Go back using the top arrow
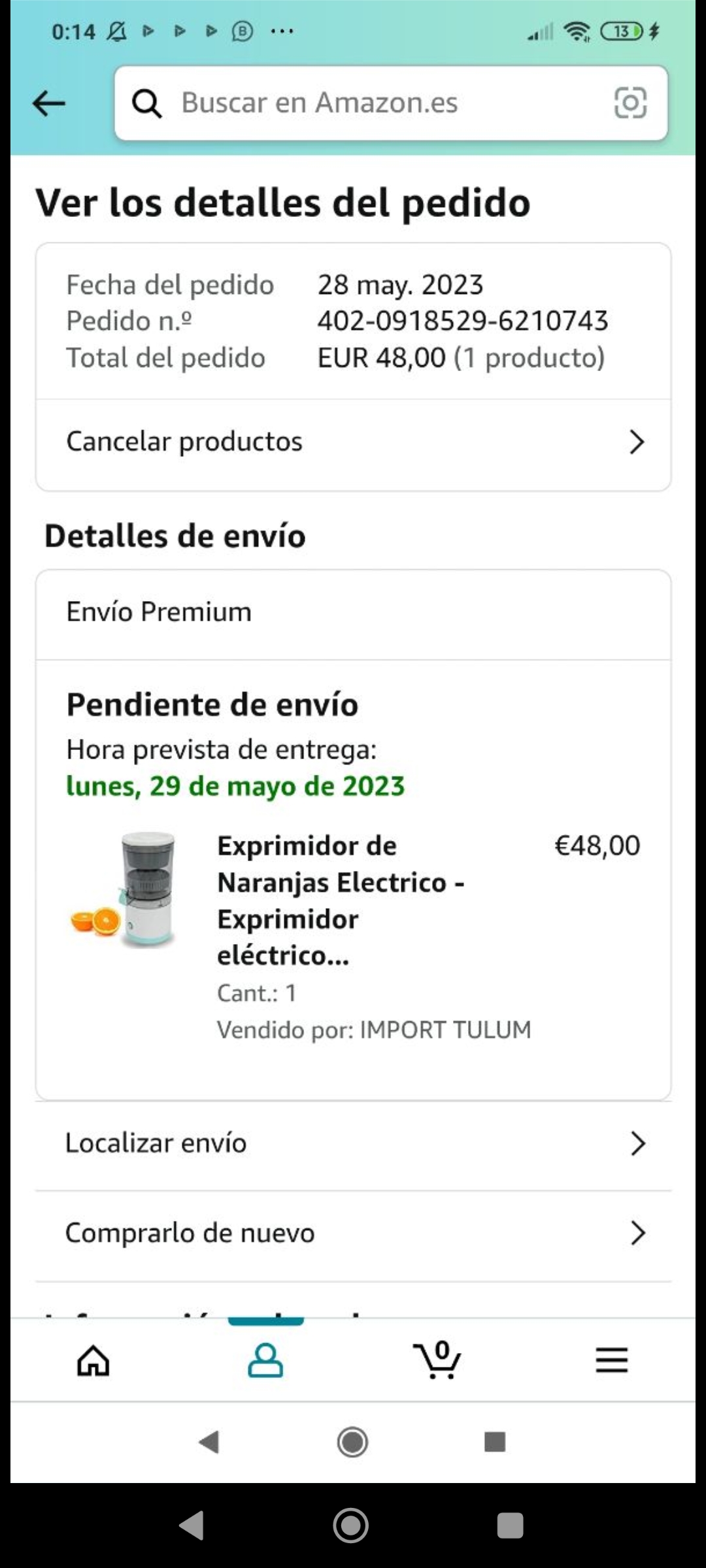This screenshot has width=706, height=1568. [49, 103]
